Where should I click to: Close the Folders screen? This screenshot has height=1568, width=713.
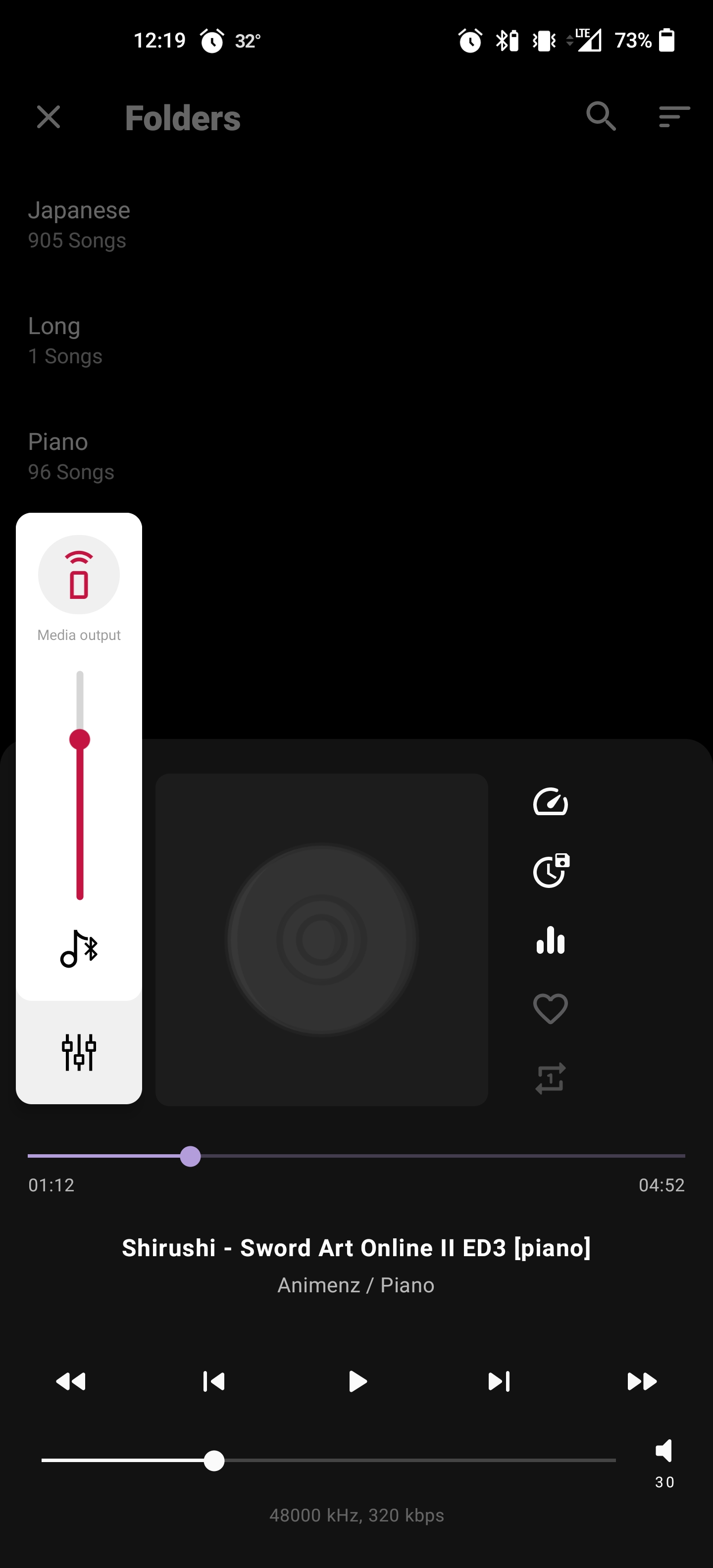coord(49,117)
